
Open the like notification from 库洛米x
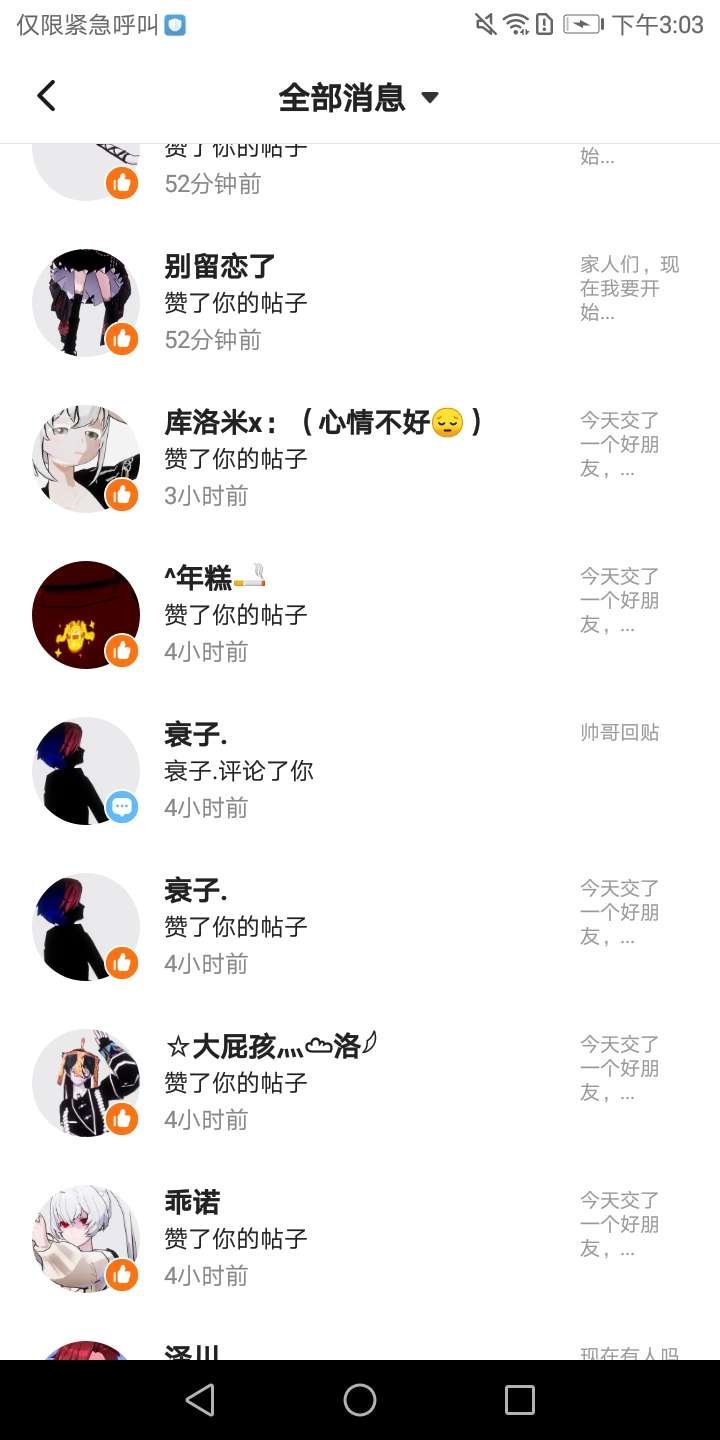click(360, 458)
